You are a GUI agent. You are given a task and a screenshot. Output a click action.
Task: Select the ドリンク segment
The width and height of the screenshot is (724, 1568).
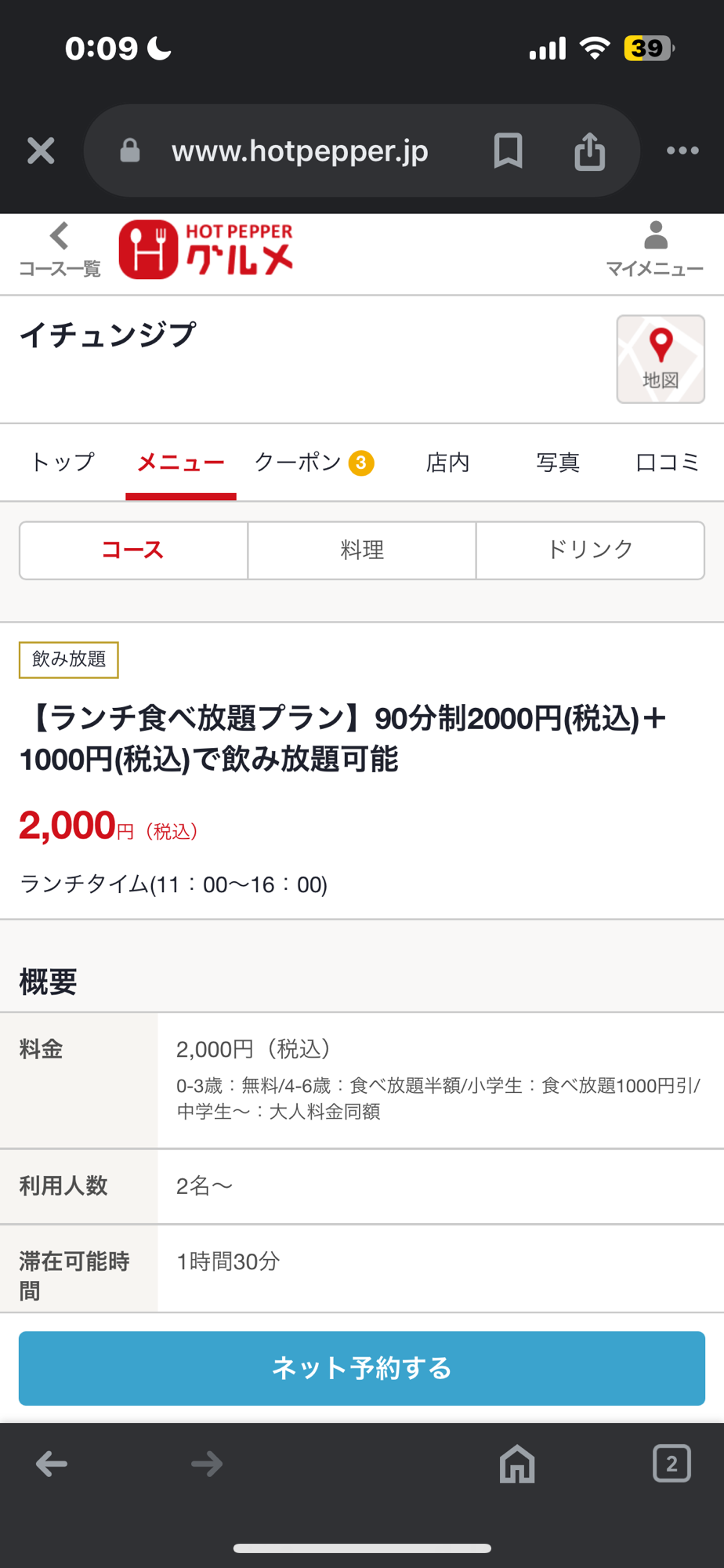pyautogui.click(x=590, y=550)
